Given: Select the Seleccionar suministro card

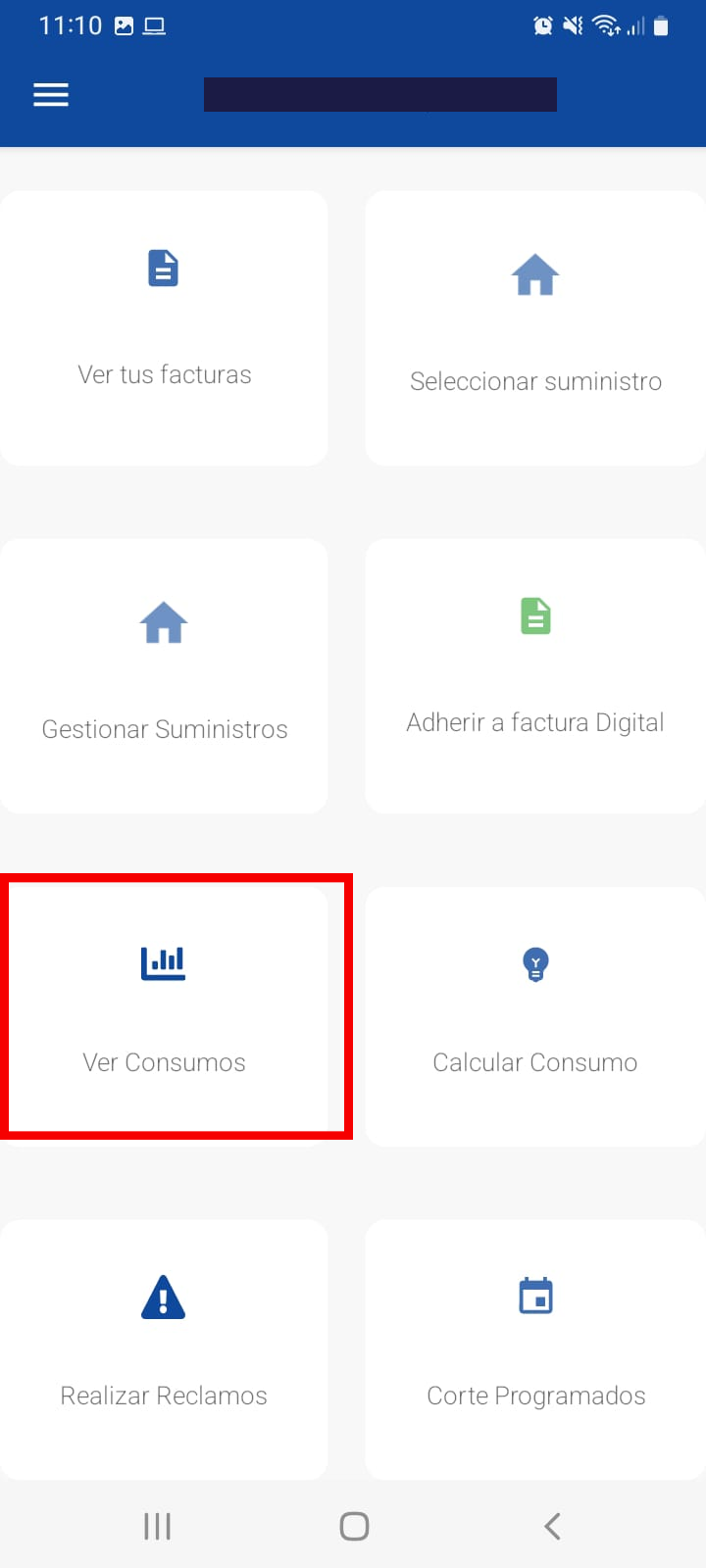Looking at the screenshot, I should pos(535,328).
